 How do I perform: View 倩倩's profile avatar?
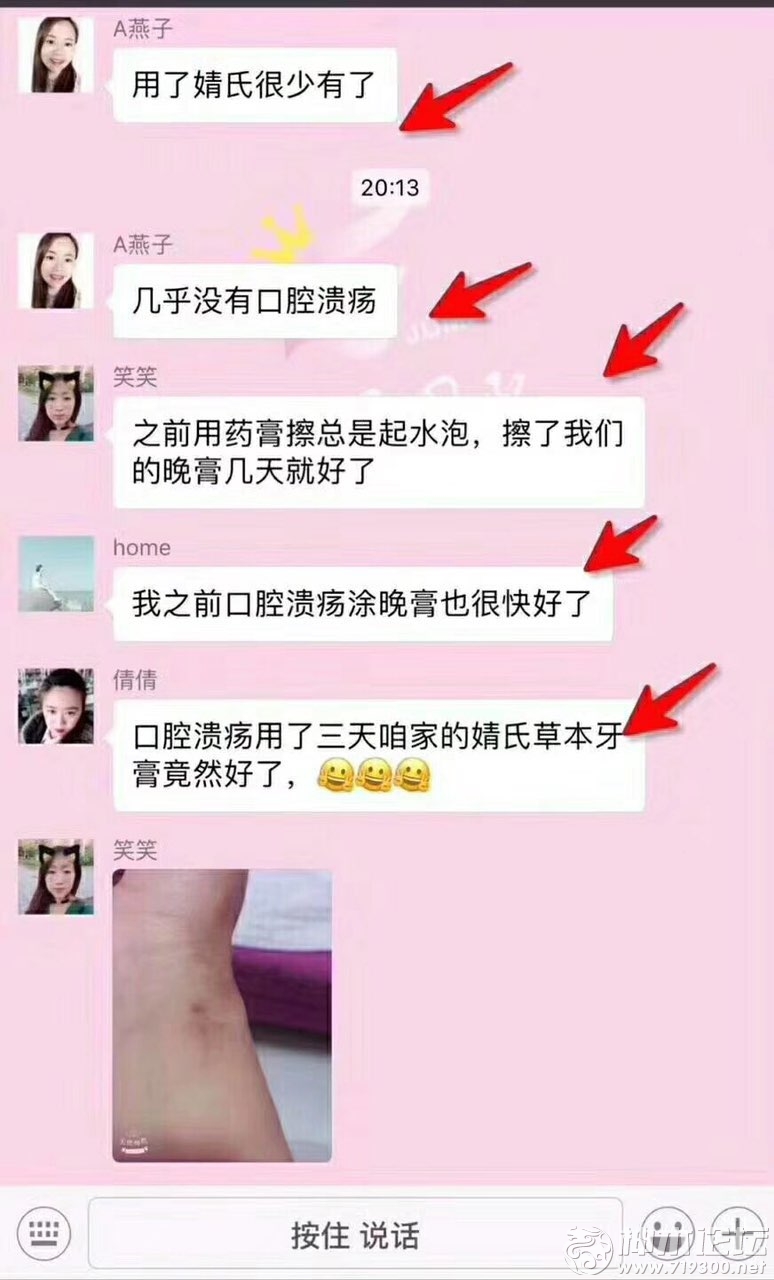click(x=56, y=706)
